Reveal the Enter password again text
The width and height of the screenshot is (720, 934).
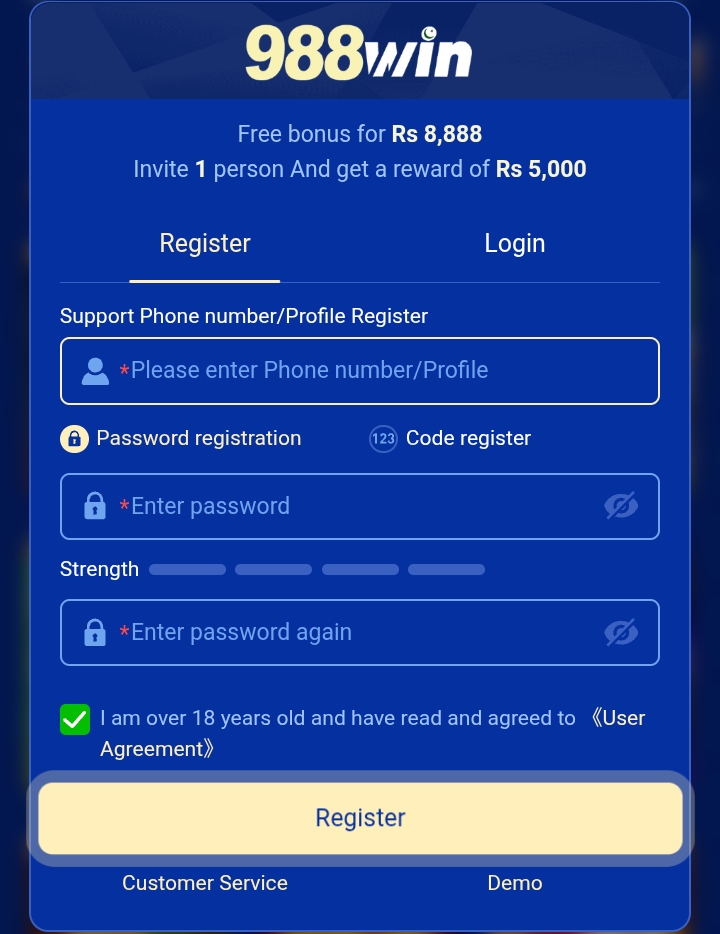coord(621,633)
